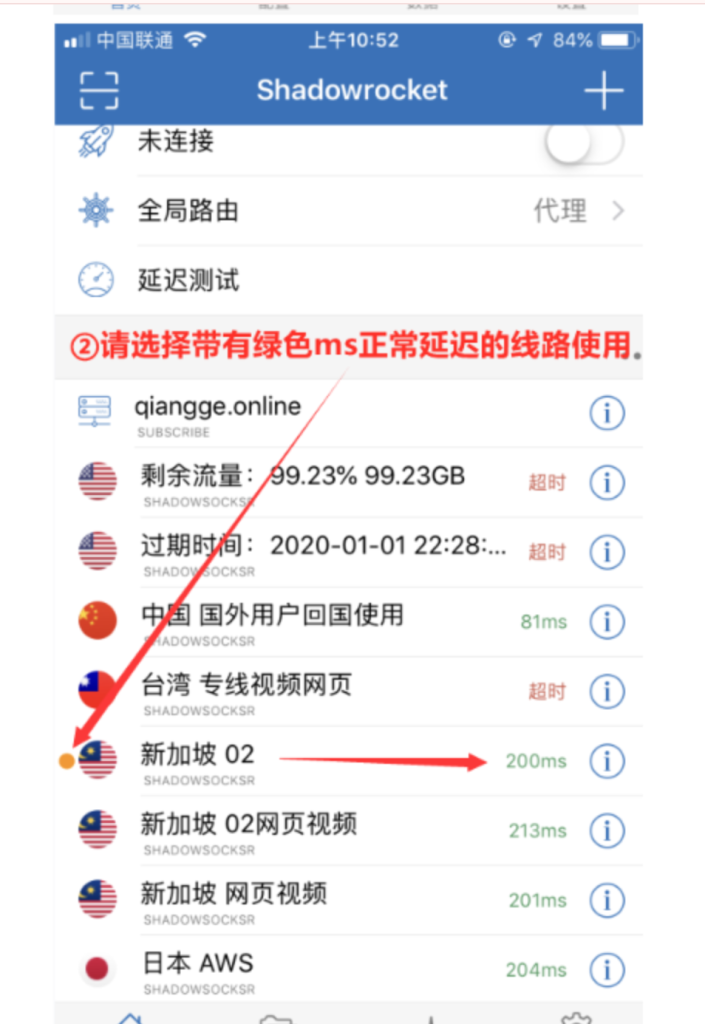The width and height of the screenshot is (705, 1024).
Task: Open info for qiangge.online subscription
Action: tap(606, 412)
